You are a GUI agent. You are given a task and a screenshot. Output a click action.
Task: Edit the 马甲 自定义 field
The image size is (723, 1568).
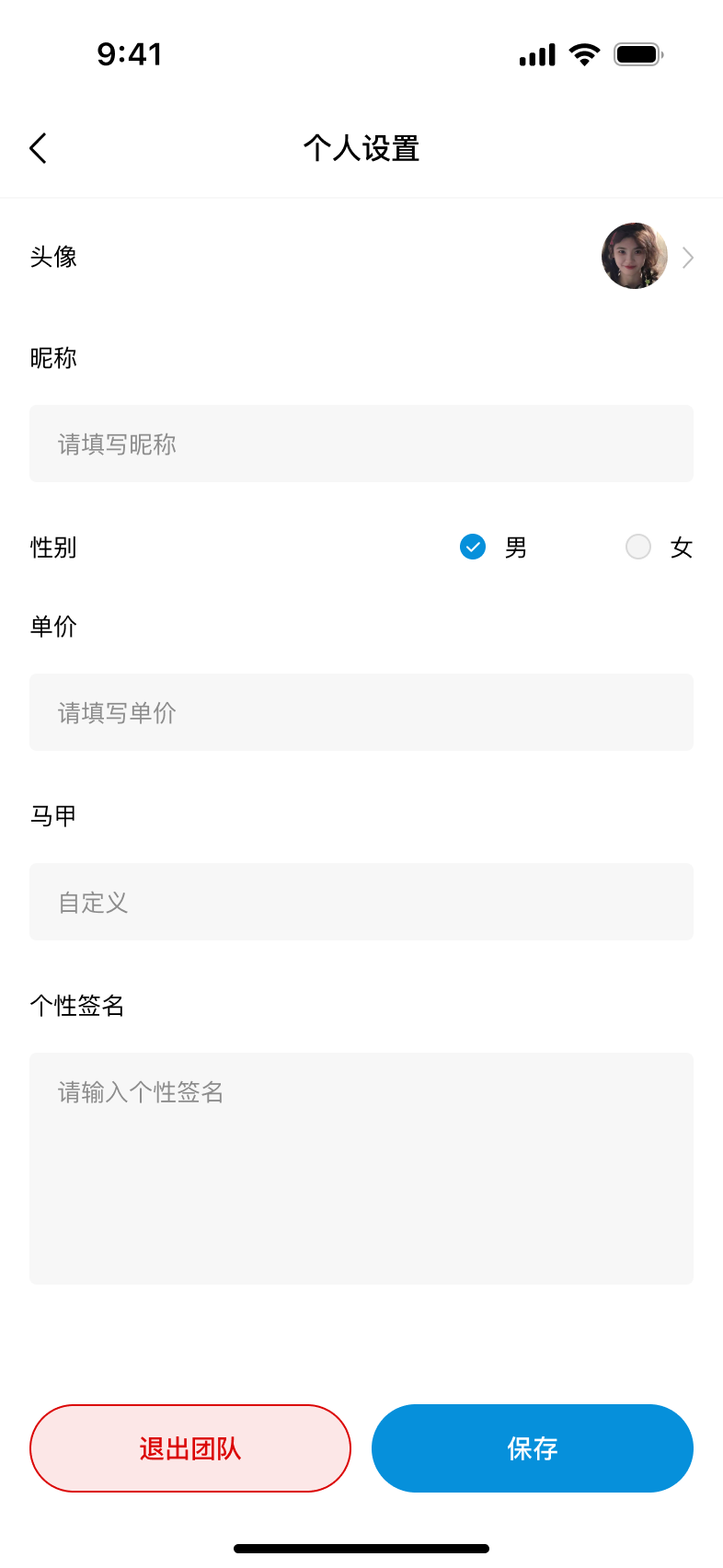(361, 902)
